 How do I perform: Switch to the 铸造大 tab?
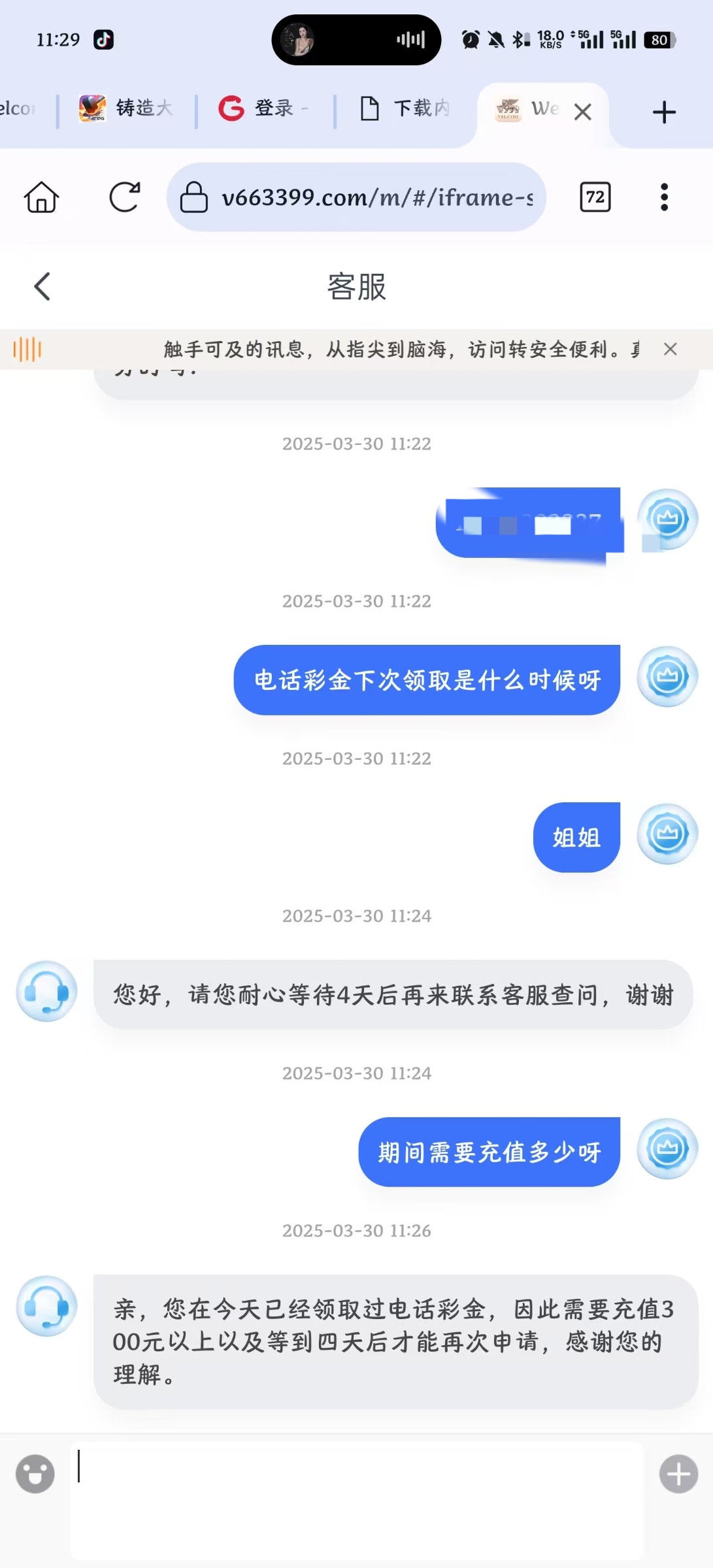point(127,108)
